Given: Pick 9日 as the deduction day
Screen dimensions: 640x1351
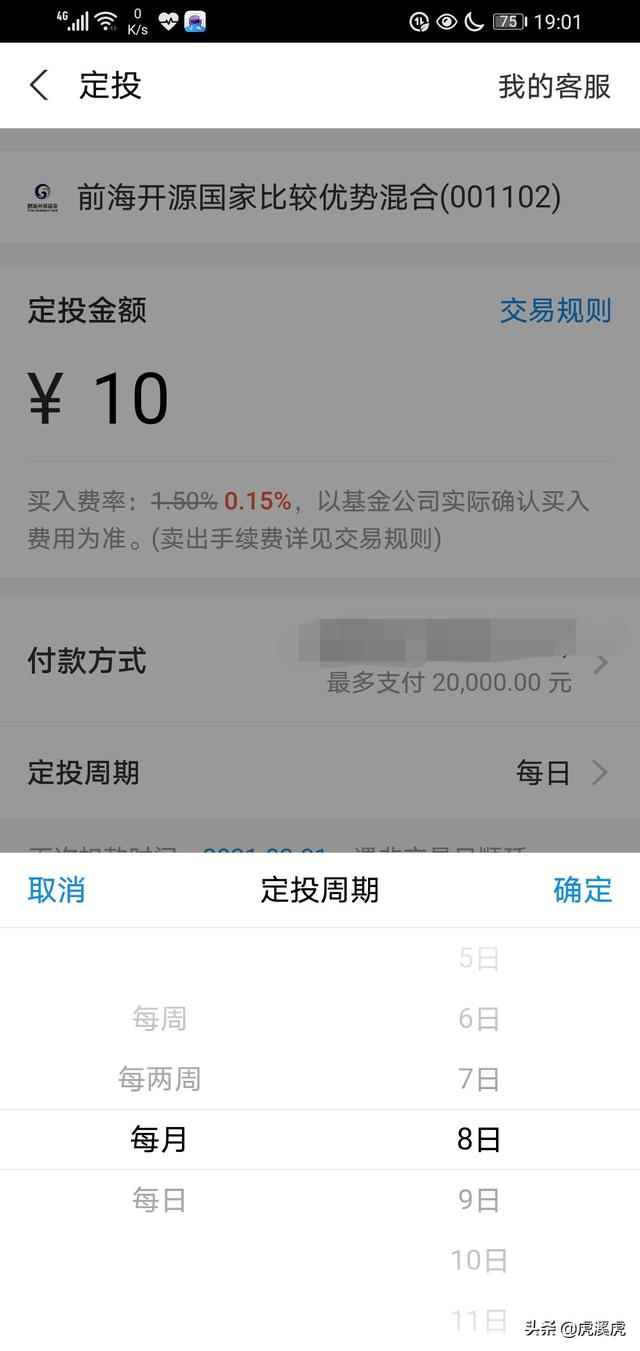Looking at the screenshot, I should coord(479,1199).
